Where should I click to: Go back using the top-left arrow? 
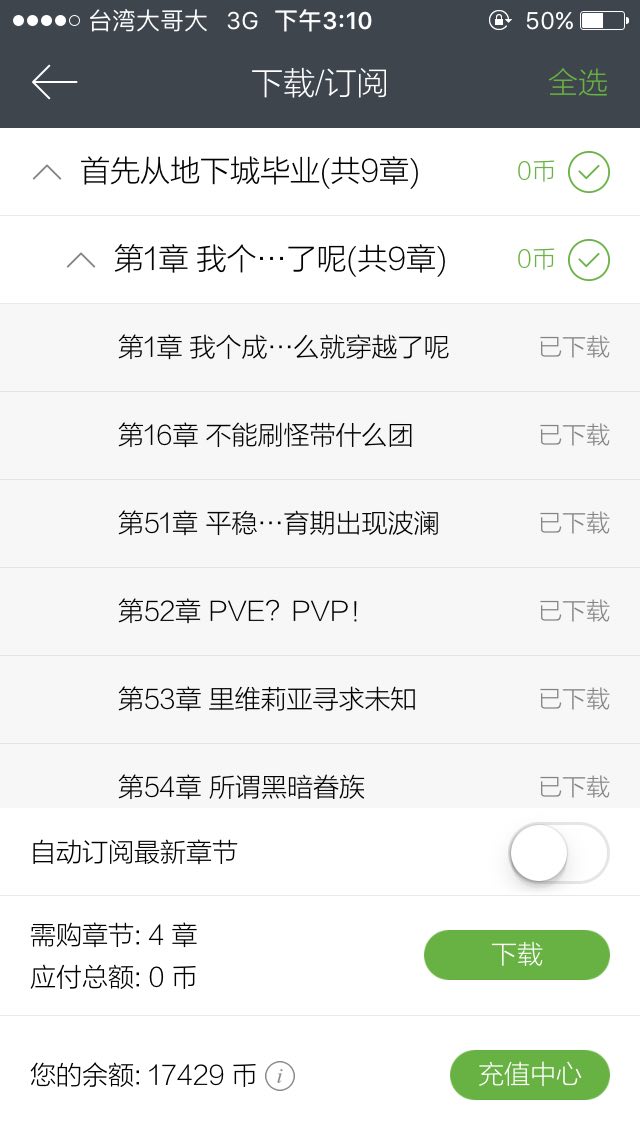(x=54, y=82)
